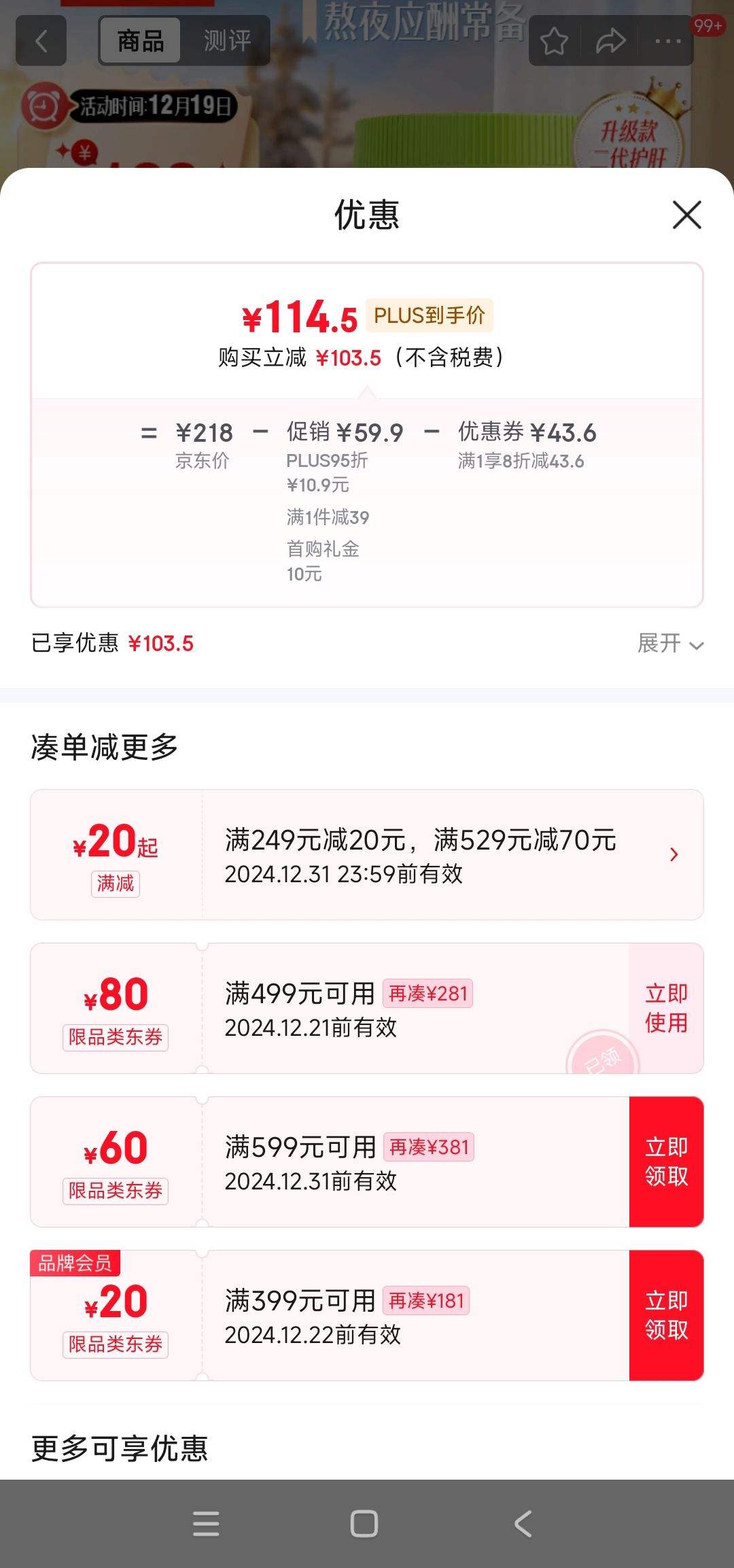
Task: Select the 再凑¥281 progress tag
Action: point(430,992)
